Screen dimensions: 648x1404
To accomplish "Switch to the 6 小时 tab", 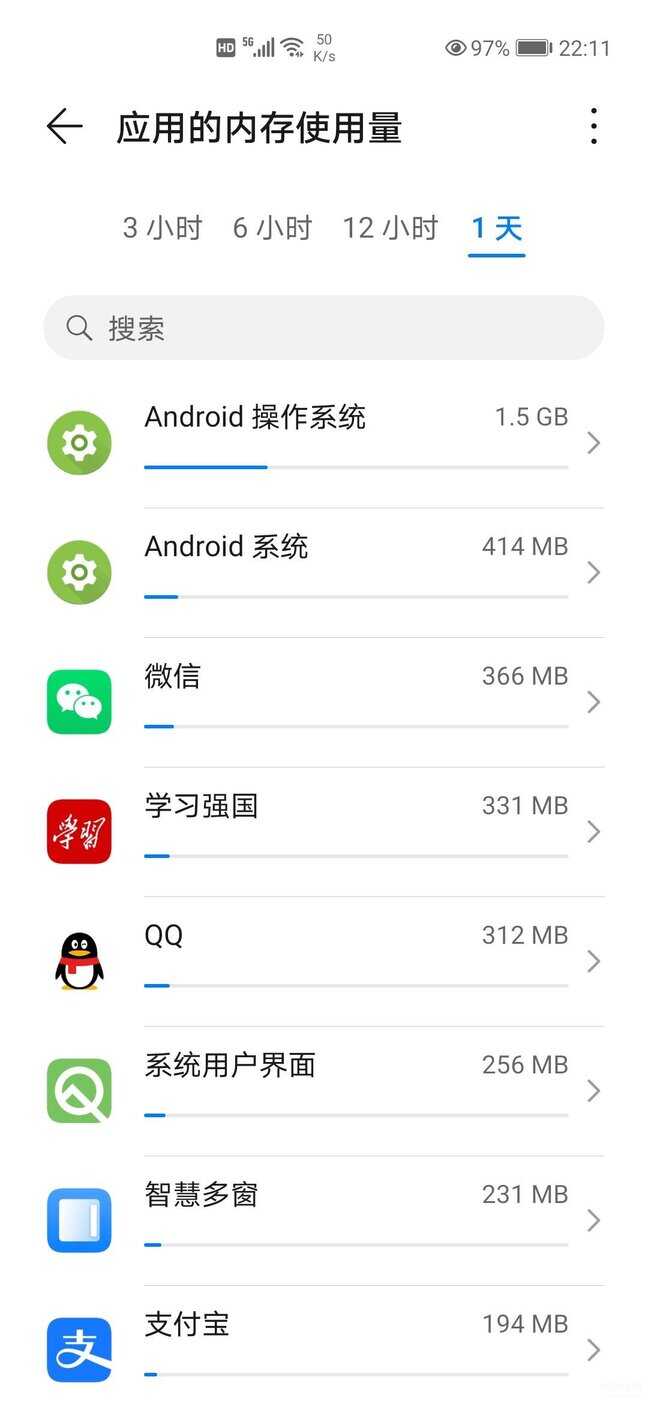I will pos(272,228).
